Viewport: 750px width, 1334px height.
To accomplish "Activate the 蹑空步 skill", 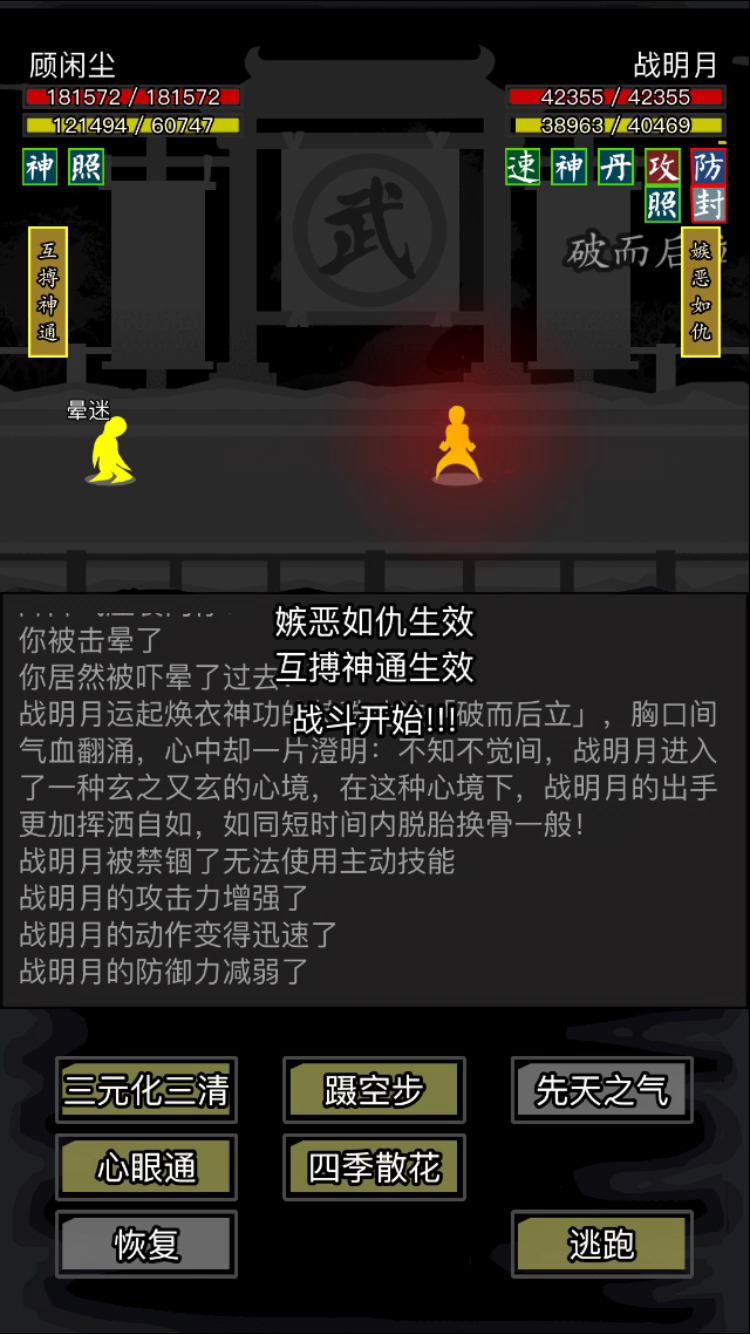I will click(x=374, y=1090).
